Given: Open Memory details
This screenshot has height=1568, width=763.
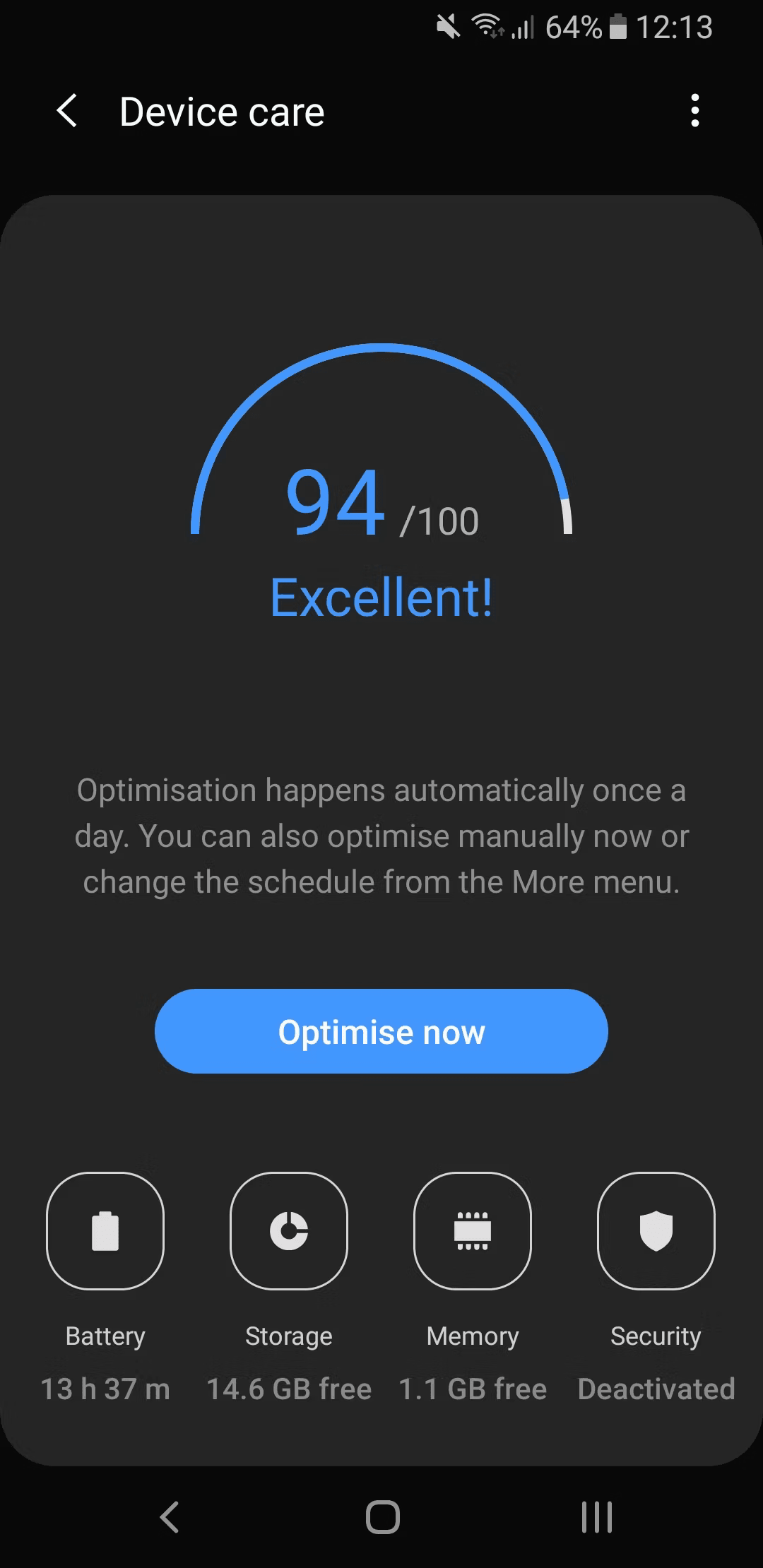Looking at the screenshot, I should coord(472,1231).
